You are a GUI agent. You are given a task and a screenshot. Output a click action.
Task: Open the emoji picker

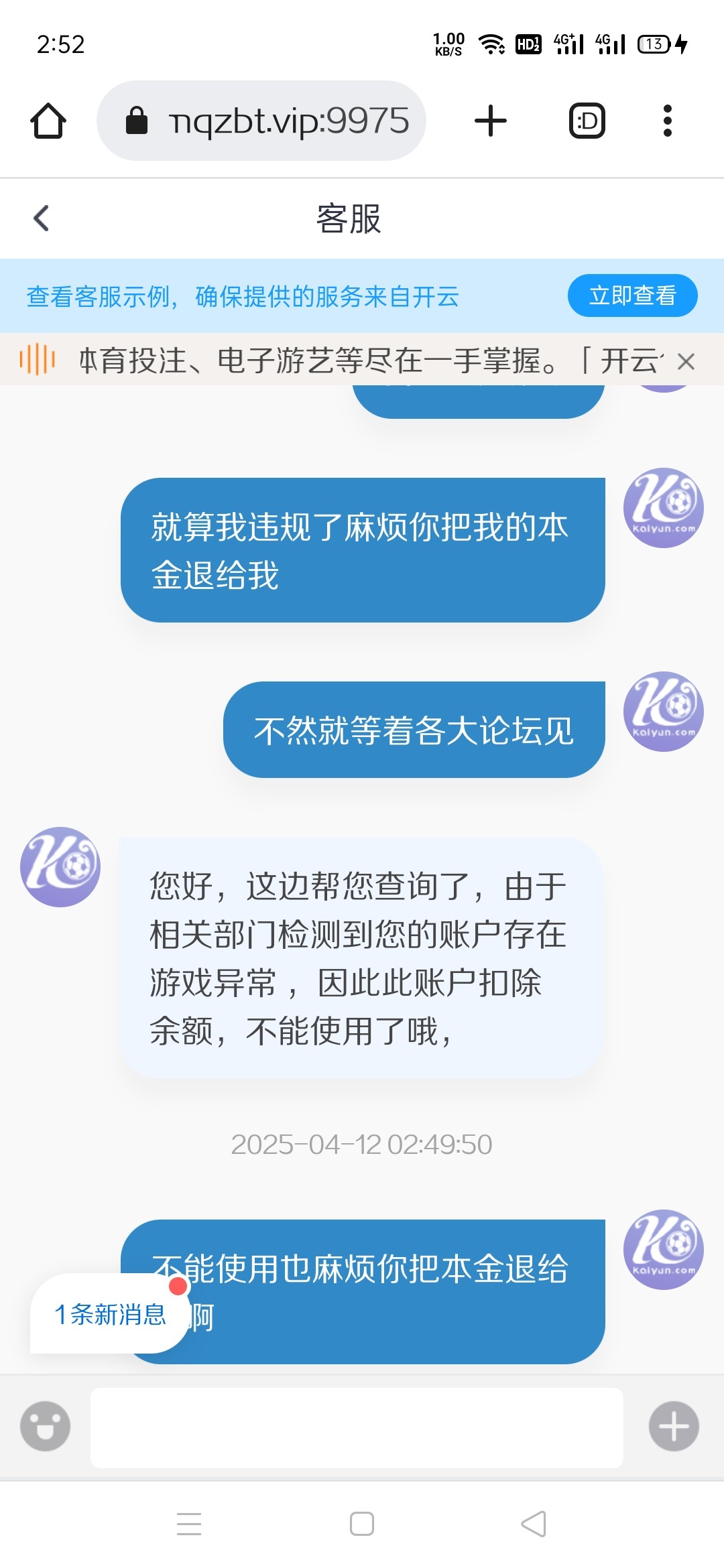pos(45,1426)
